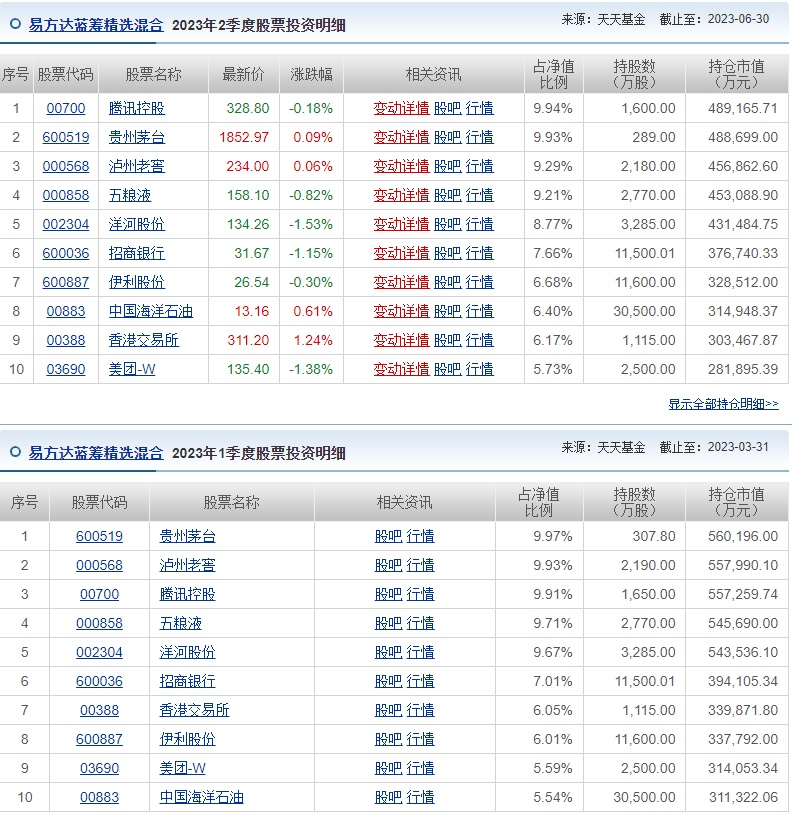Show all holdings via 显示全部持仓明细
The width and height of the screenshot is (792, 815).
point(723,404)
